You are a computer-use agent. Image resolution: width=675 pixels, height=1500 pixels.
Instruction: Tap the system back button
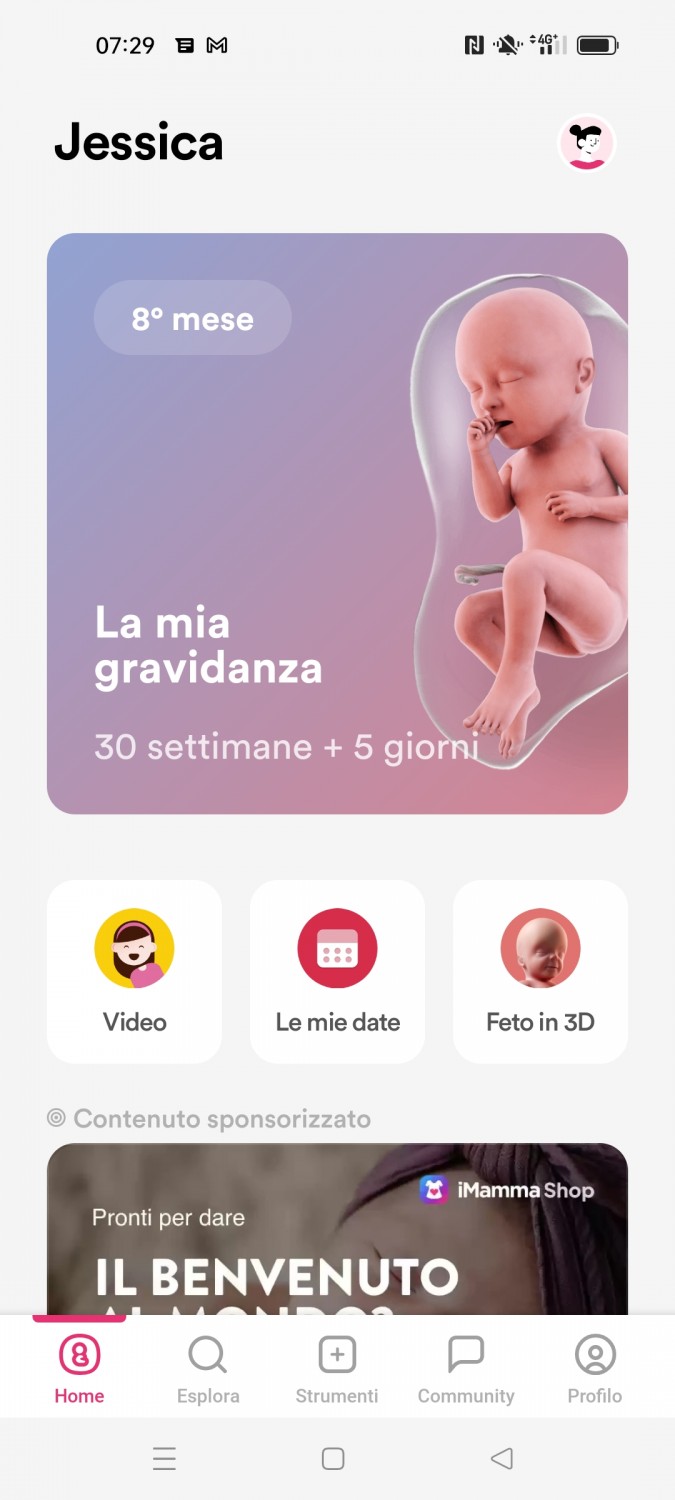502,1459
